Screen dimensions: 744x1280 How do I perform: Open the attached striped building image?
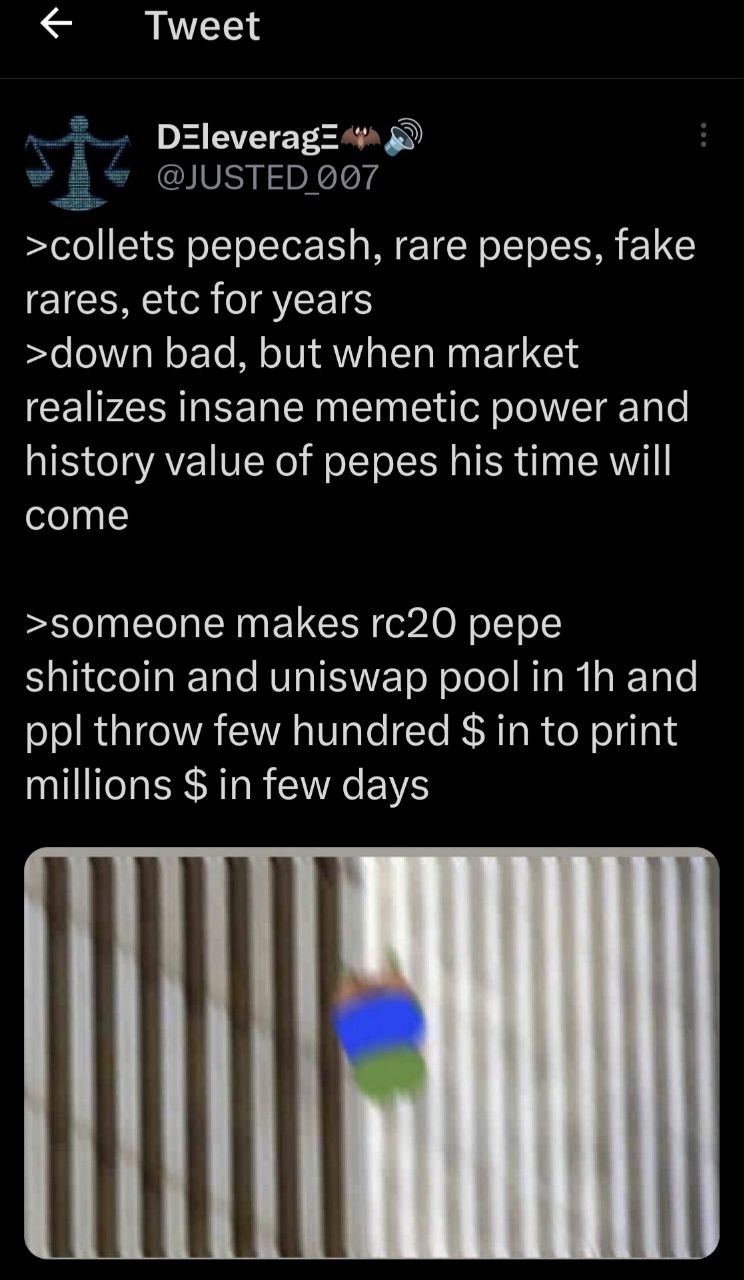tap(372, 1053)
